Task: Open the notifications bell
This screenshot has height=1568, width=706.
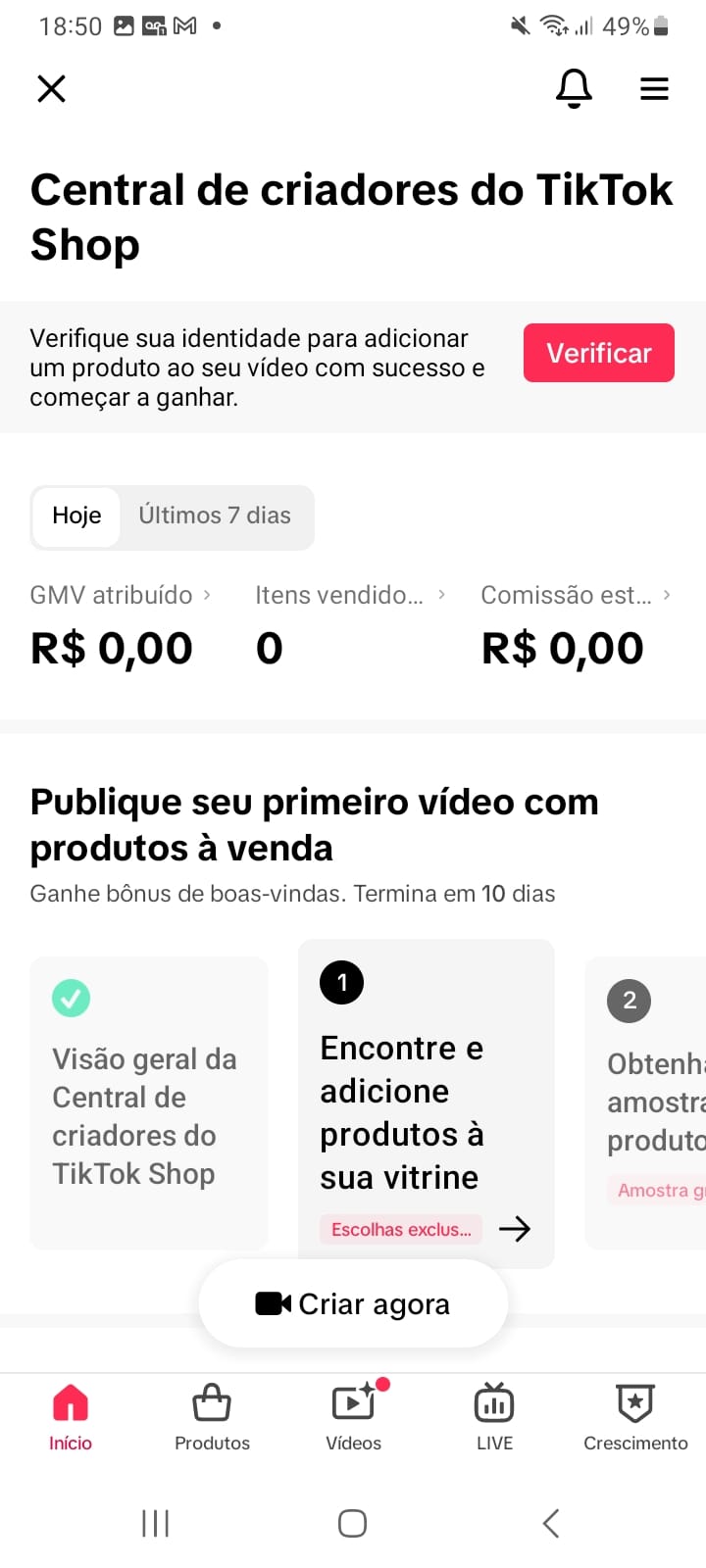Action: click(x=574, y=89)
